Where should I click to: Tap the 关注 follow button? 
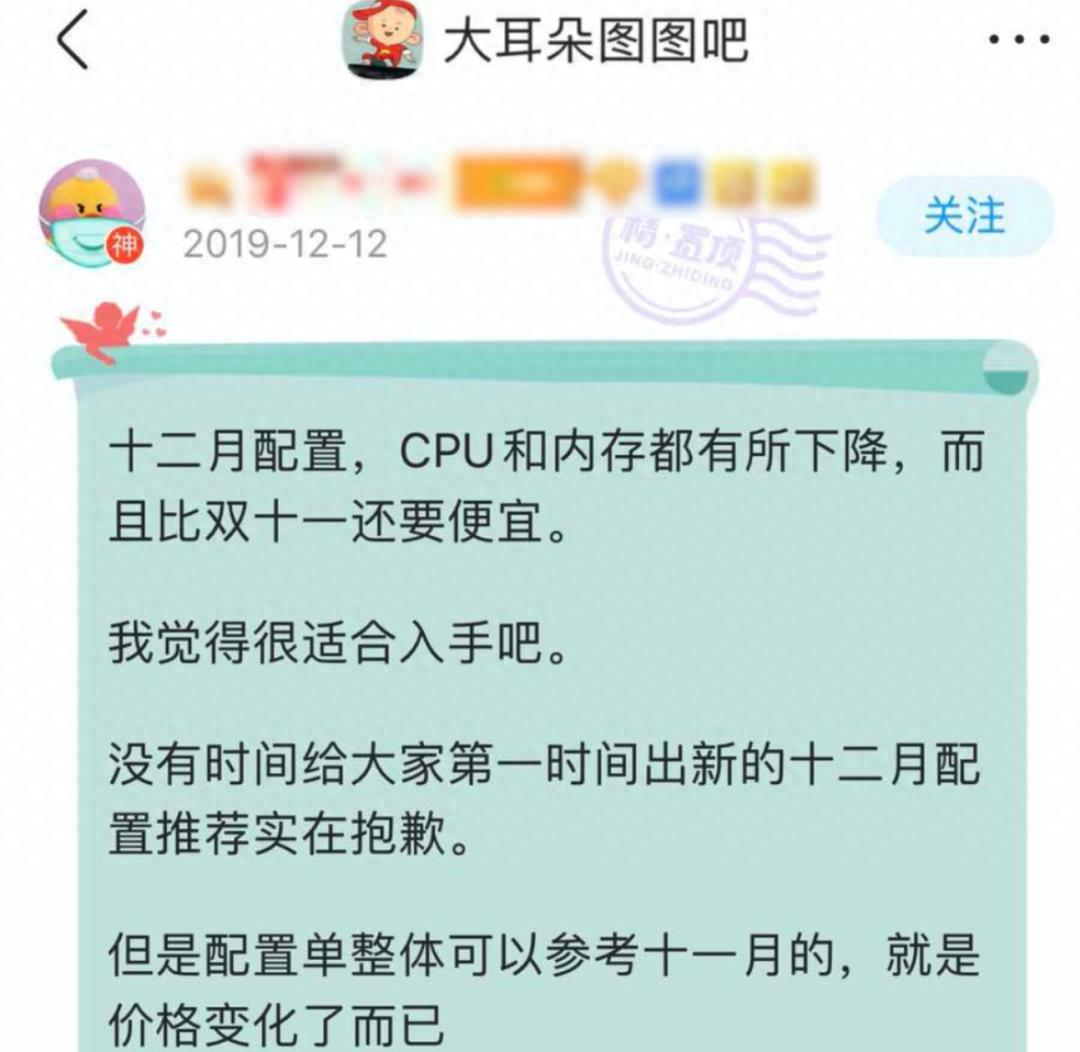point(964,216)
